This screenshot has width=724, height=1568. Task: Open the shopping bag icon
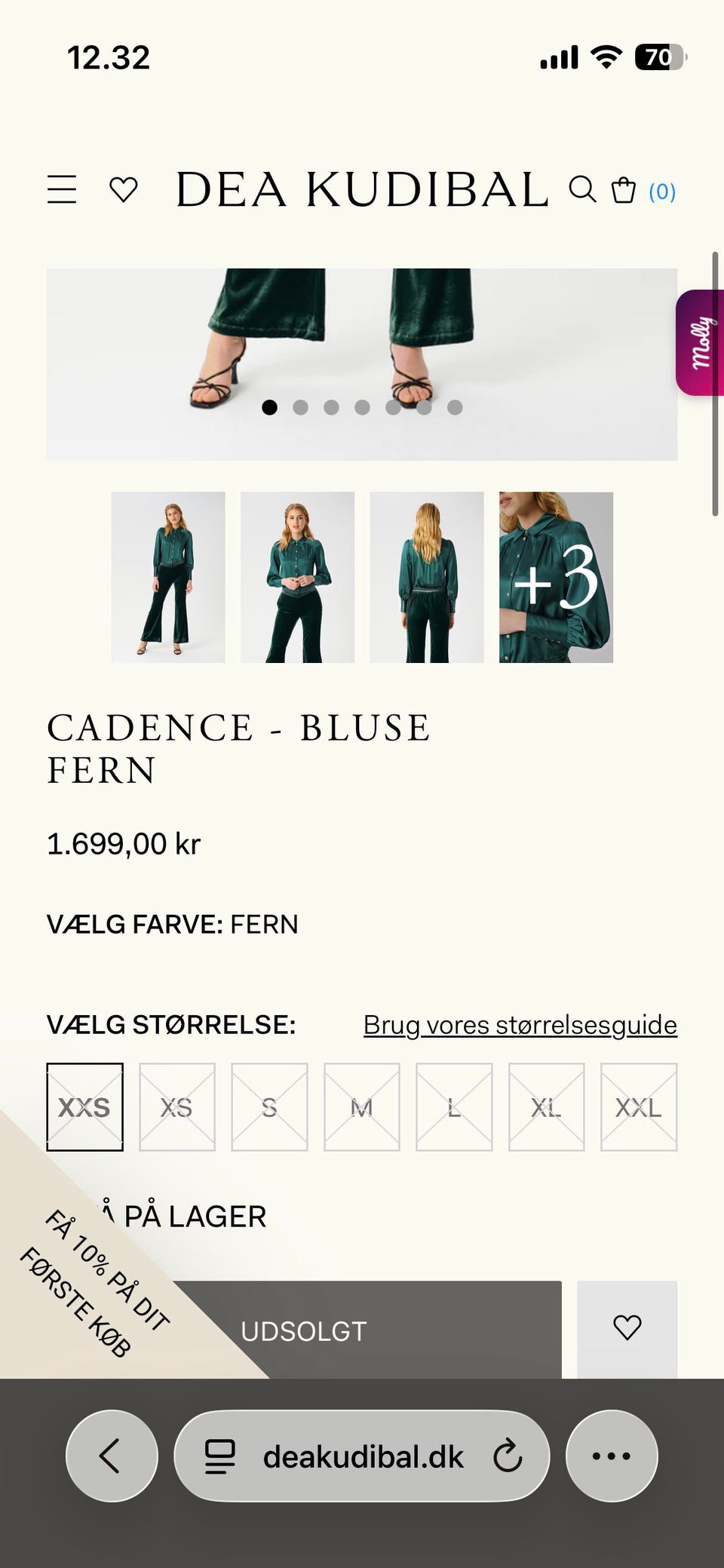623,191
